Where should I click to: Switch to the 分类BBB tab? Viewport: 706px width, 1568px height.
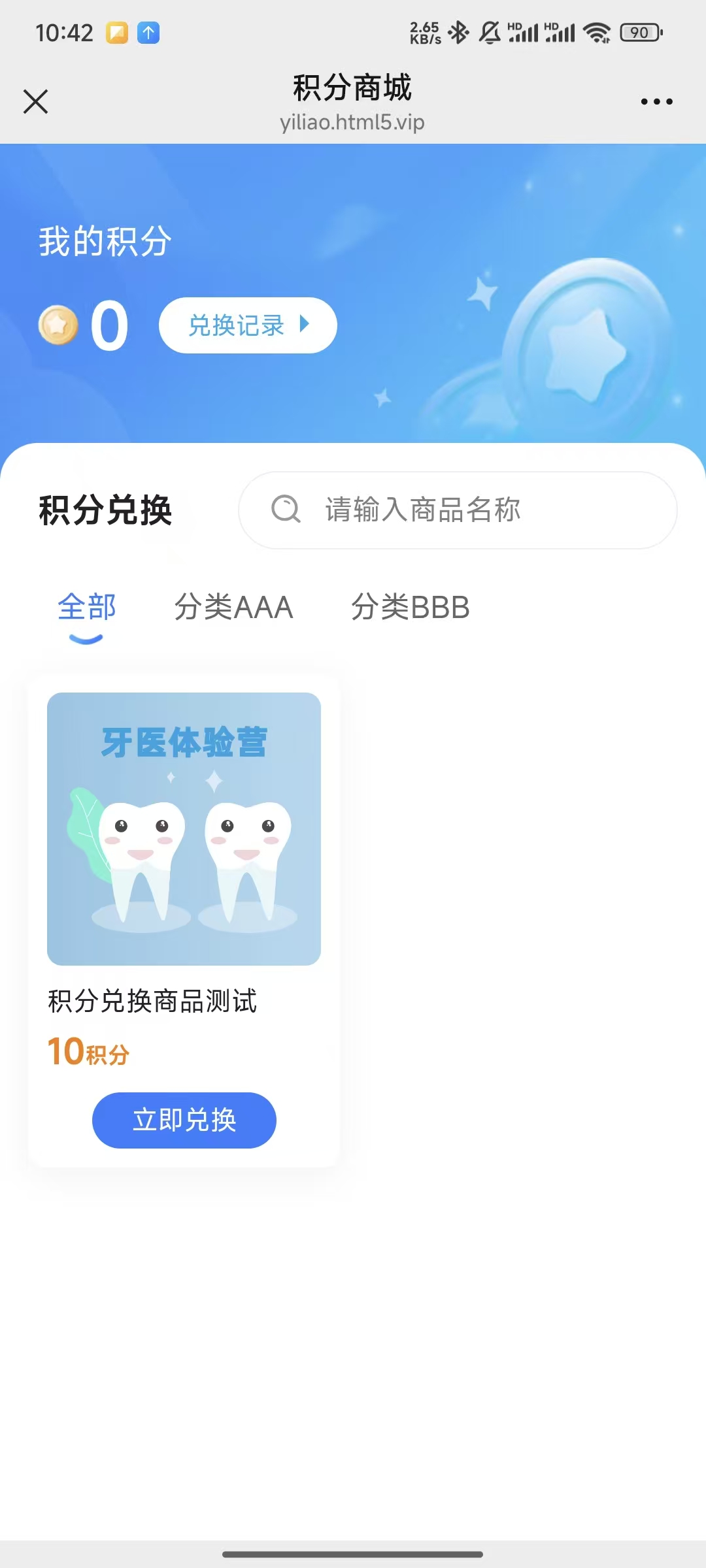(411, 608)
